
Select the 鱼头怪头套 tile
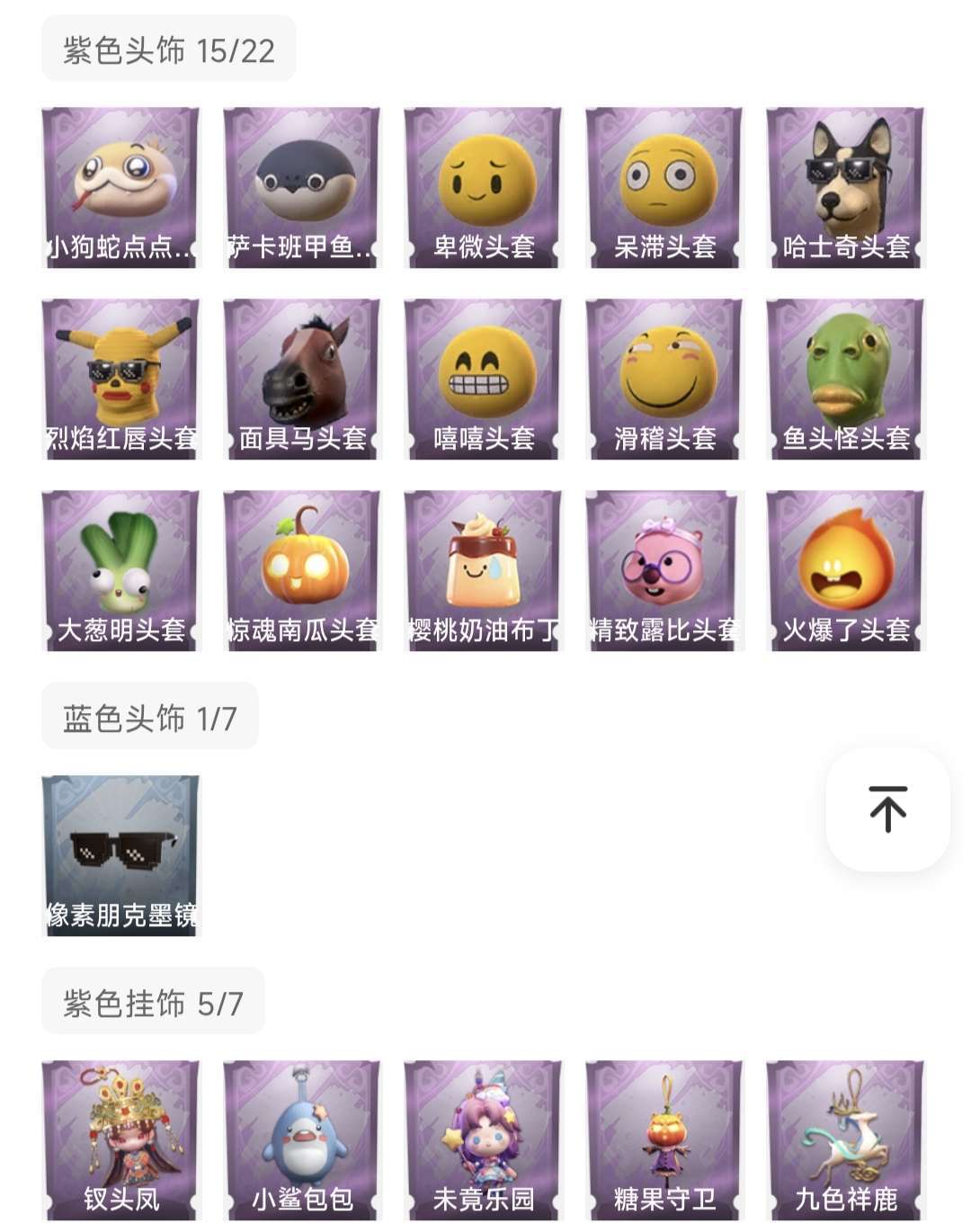[846, 379]
